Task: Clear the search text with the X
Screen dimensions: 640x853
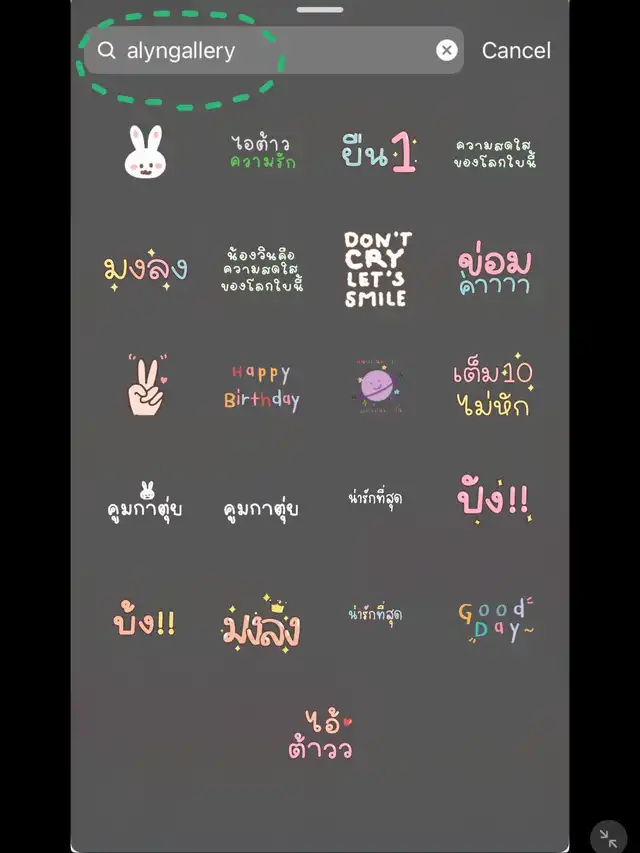Action: 447,51
